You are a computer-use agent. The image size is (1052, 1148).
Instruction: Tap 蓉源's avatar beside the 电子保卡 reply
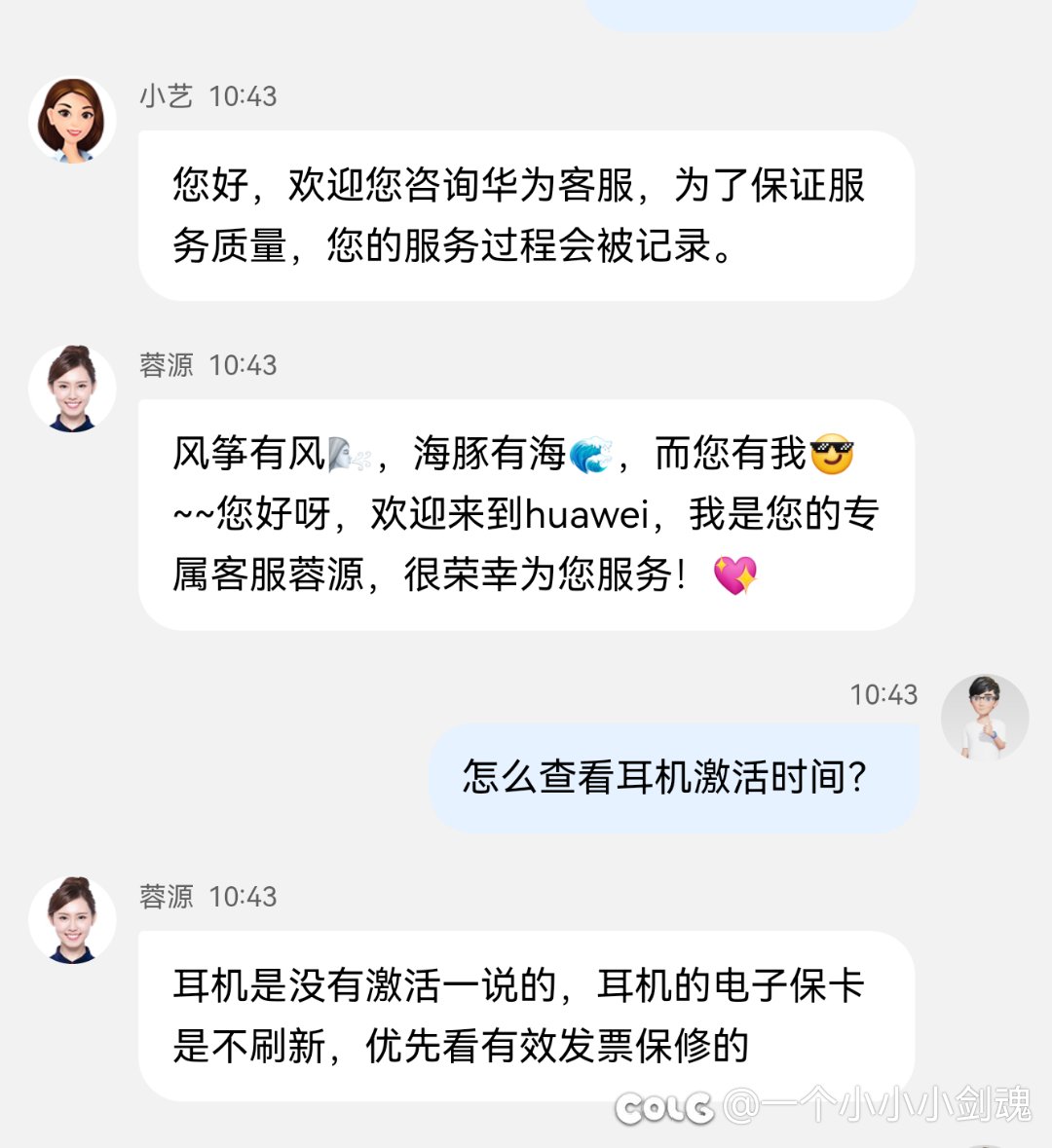click(x=73, y=919)
